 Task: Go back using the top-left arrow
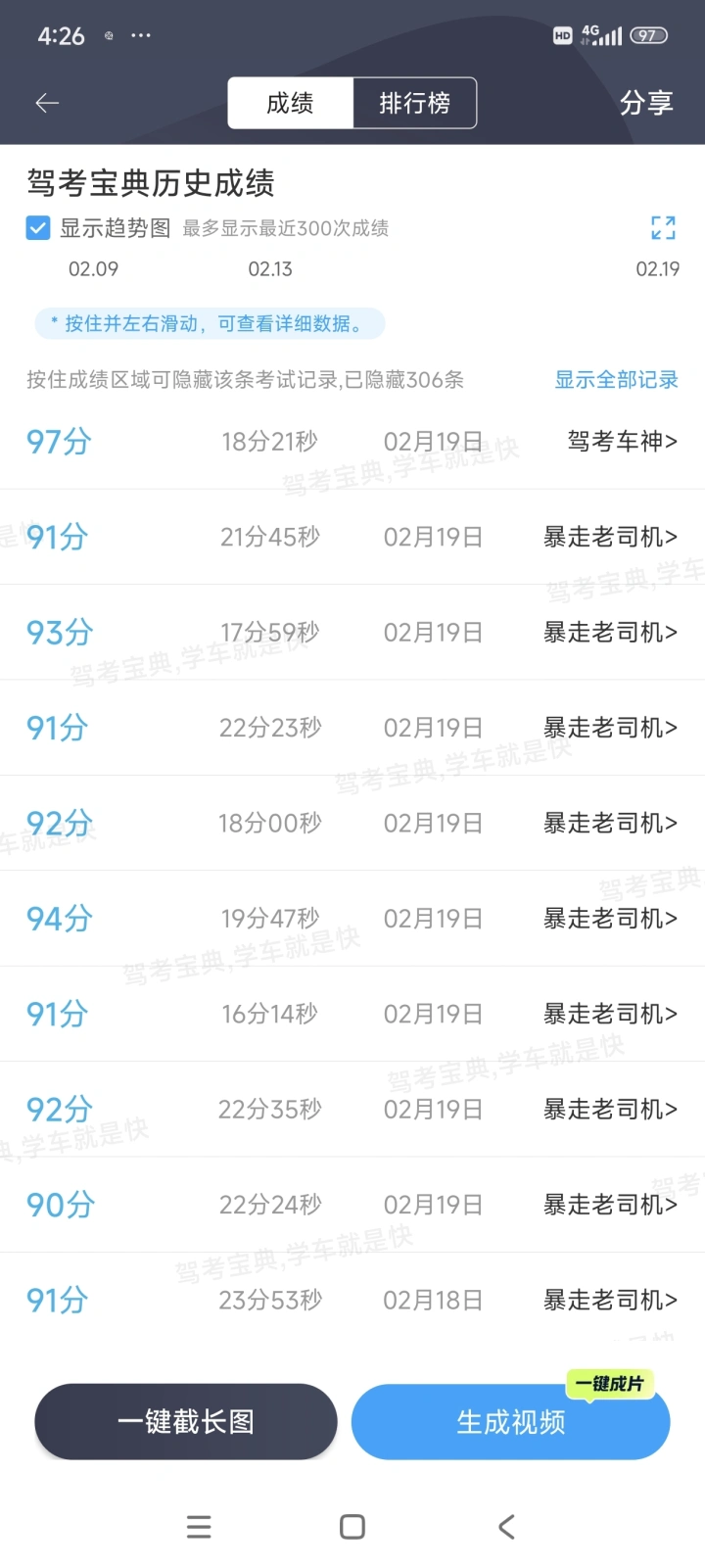47,103
